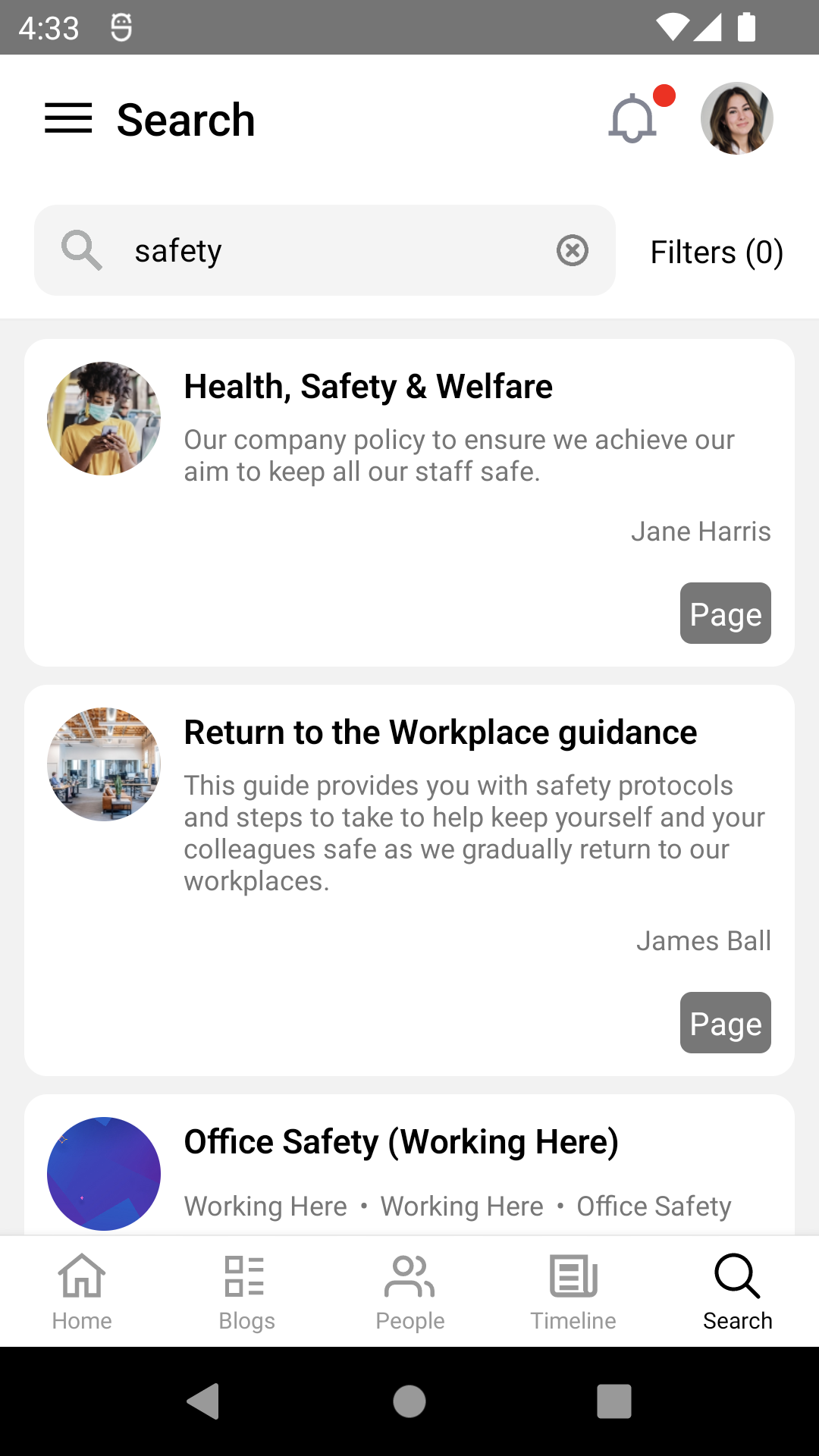Viewport: 819px width, 1456px height.
Task: Open Return to the Workplace guidance result
Action: tap(440, 733)
